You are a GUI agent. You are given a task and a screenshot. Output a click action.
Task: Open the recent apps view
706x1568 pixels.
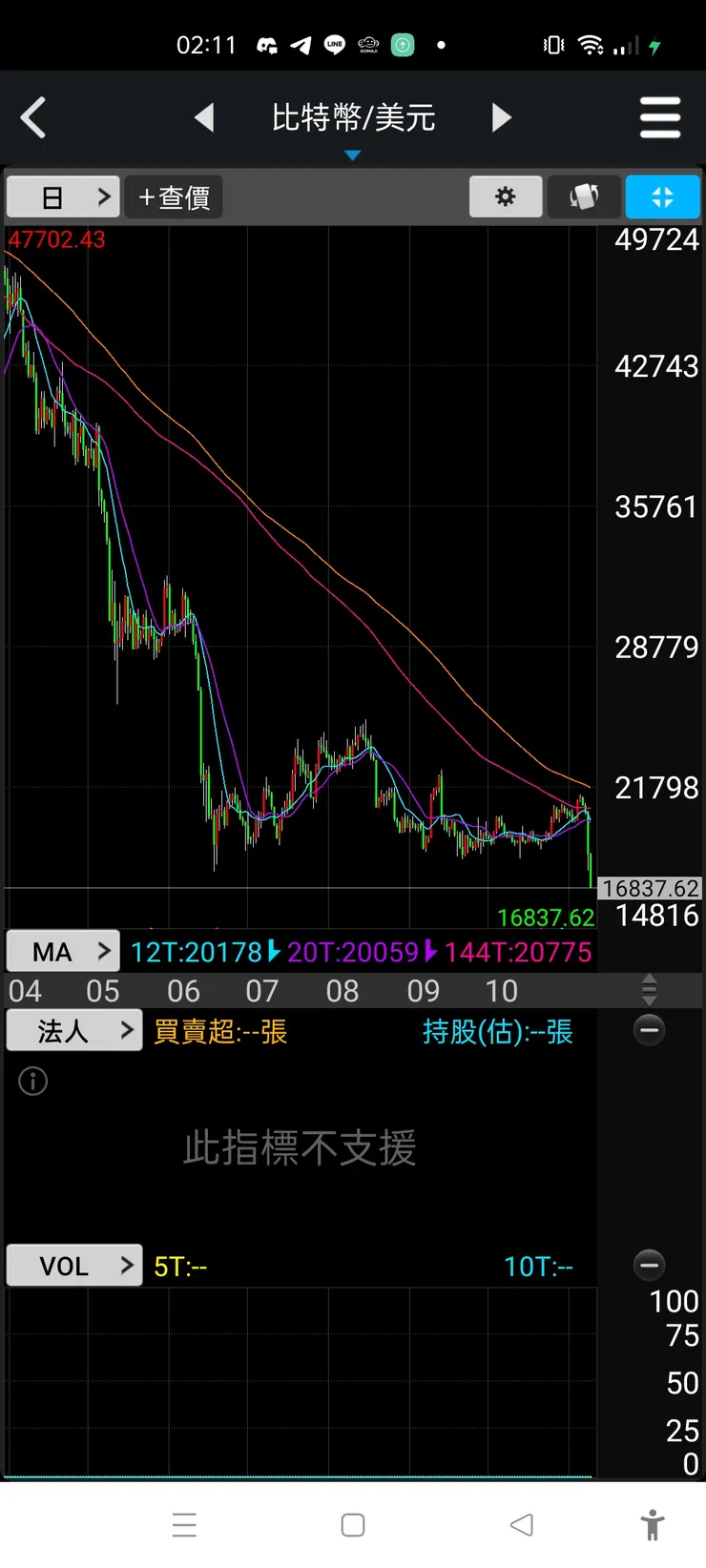[x=184, y=1525]
